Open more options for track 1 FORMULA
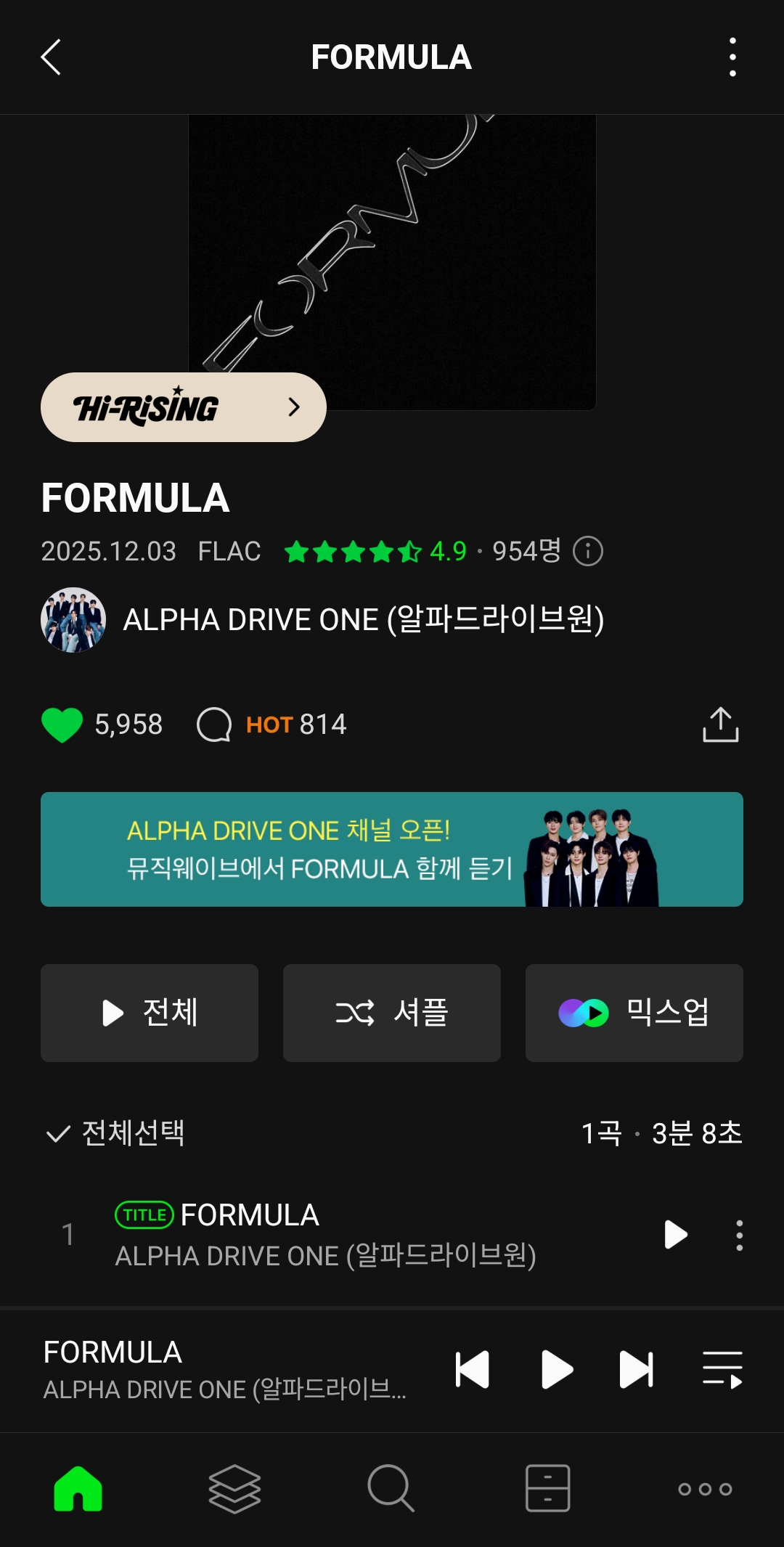Viewport: 784px width, 1547px height. click(x=739, y=1235)
